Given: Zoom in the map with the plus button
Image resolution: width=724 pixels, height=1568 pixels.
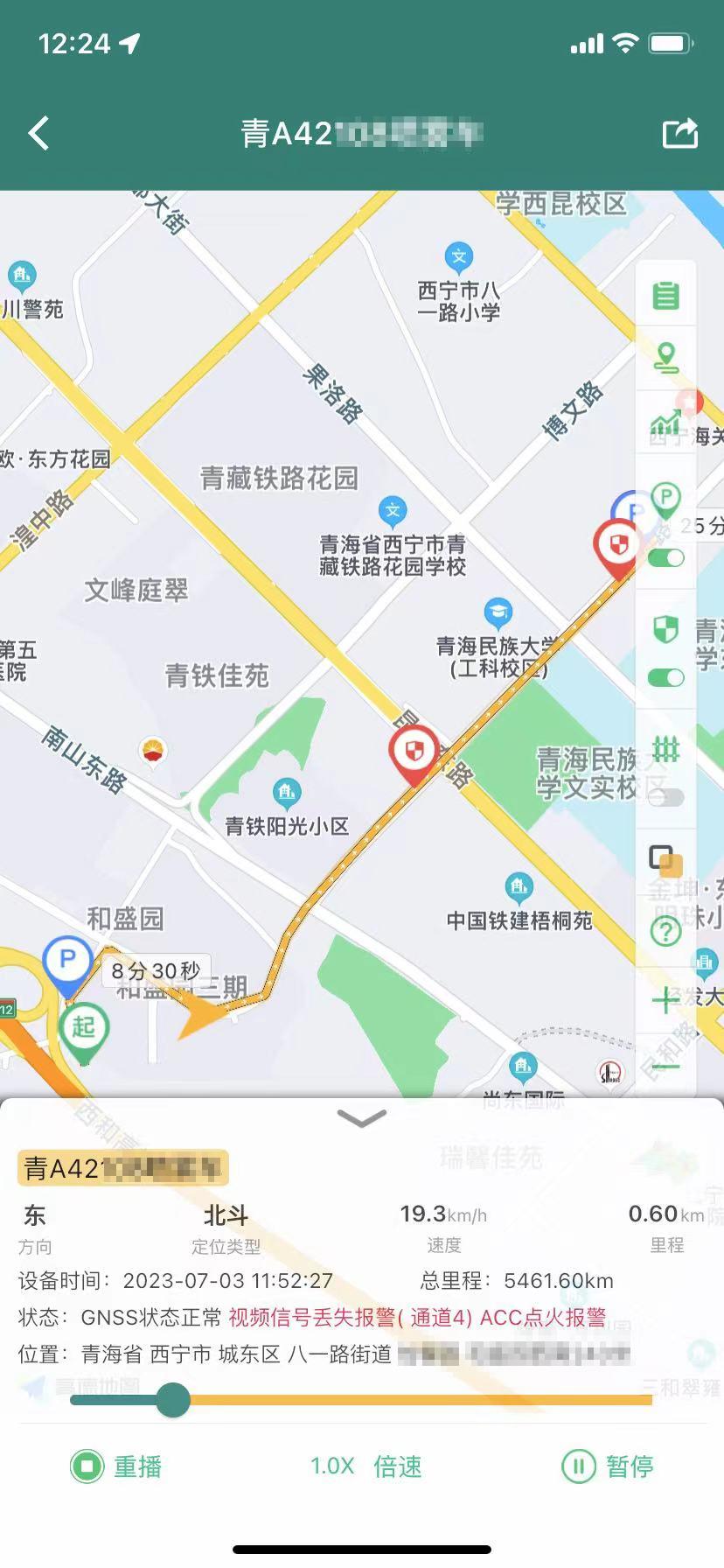Looking at the screenshot, I should (666, 999).
